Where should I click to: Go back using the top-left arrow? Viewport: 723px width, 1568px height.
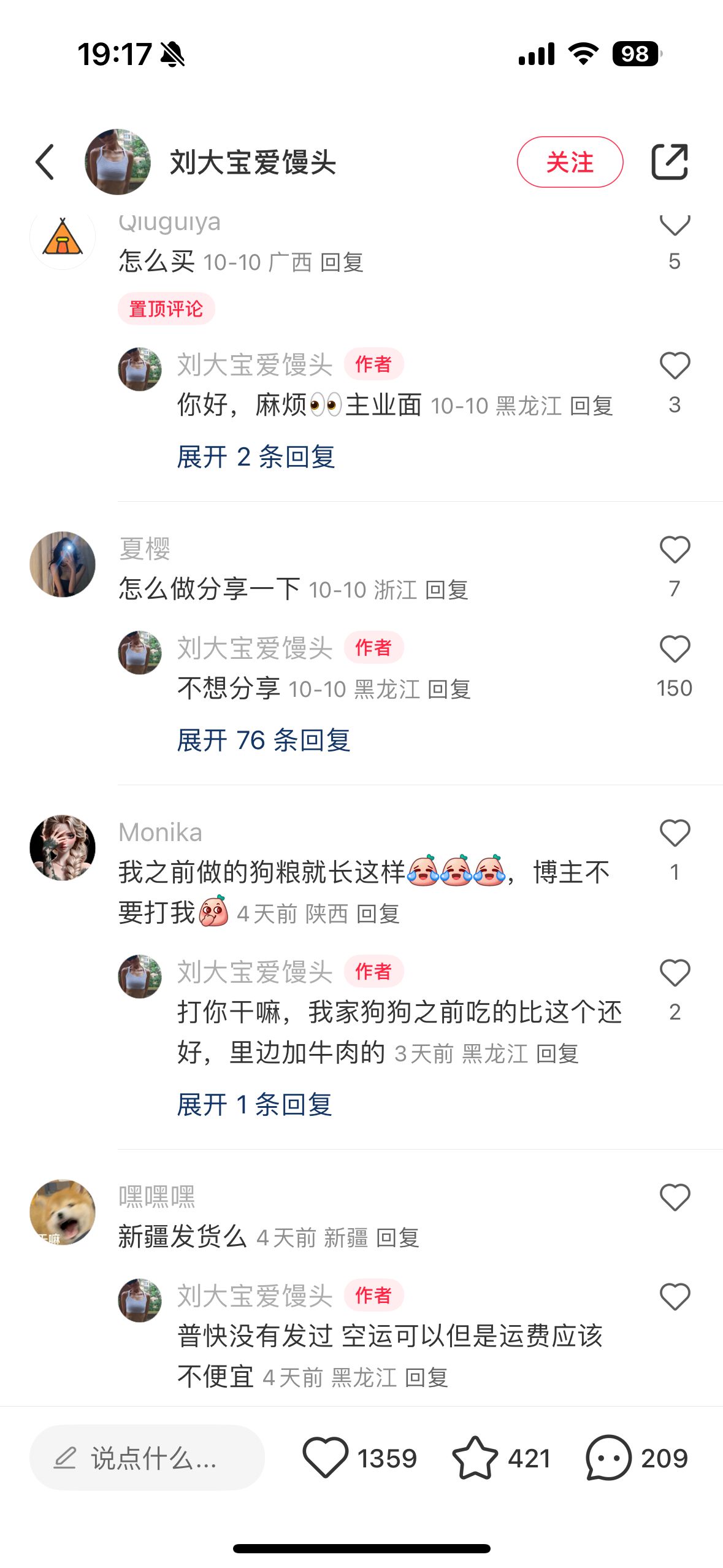45,162
